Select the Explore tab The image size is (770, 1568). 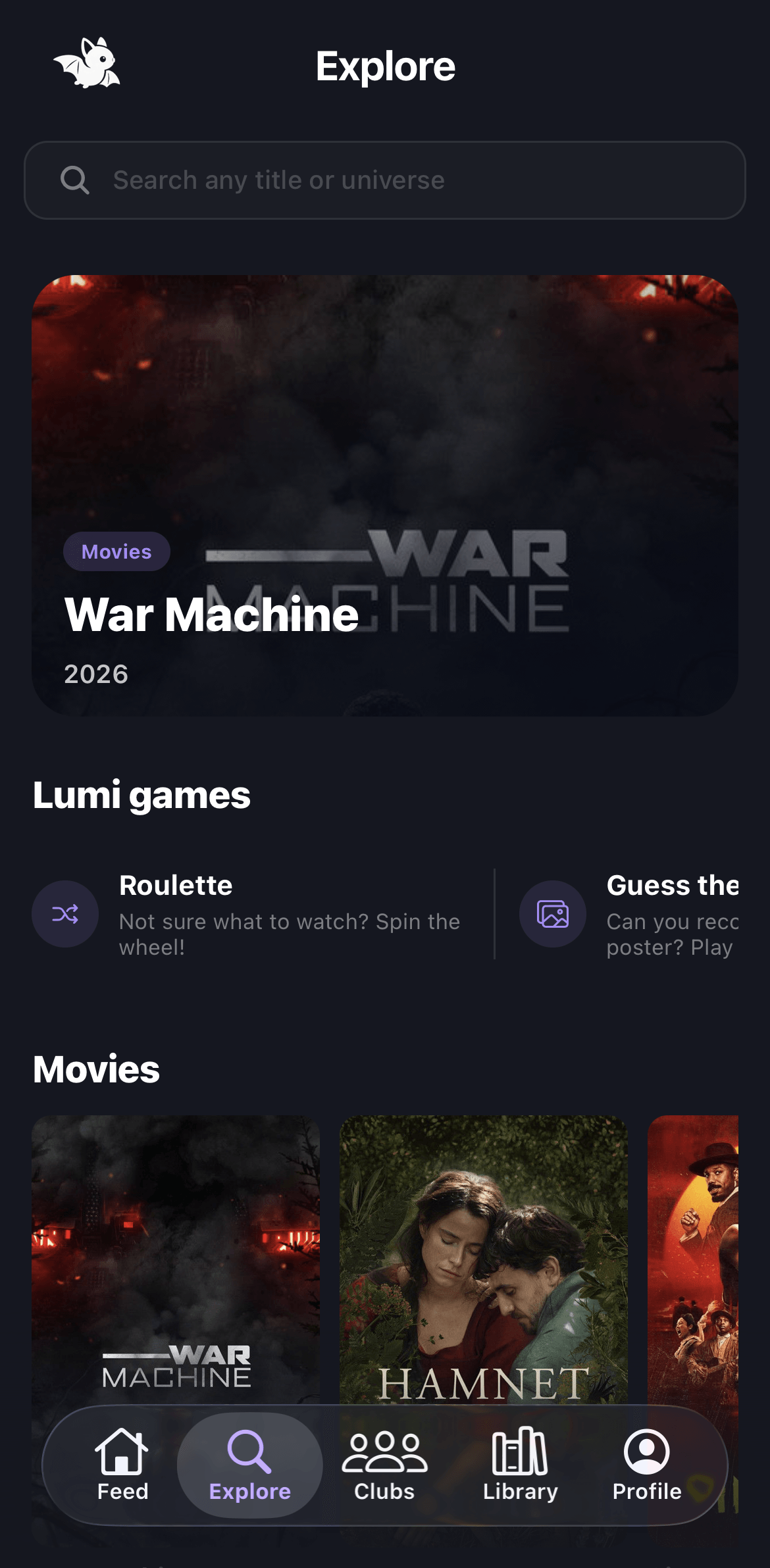tap(250, 1465)
